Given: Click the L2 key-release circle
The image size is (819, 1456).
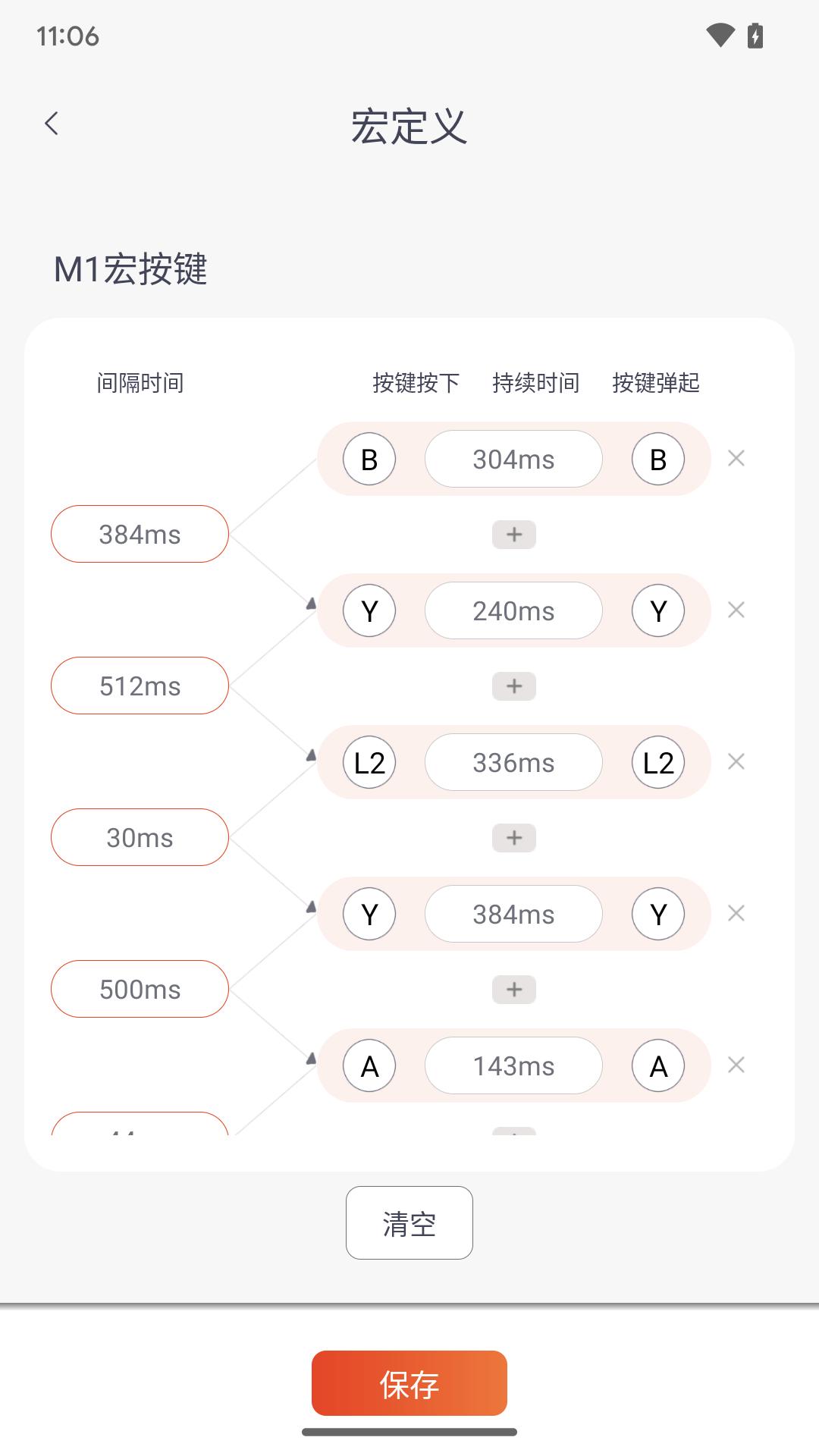Looking at the screenshot, I should (658, 762).
